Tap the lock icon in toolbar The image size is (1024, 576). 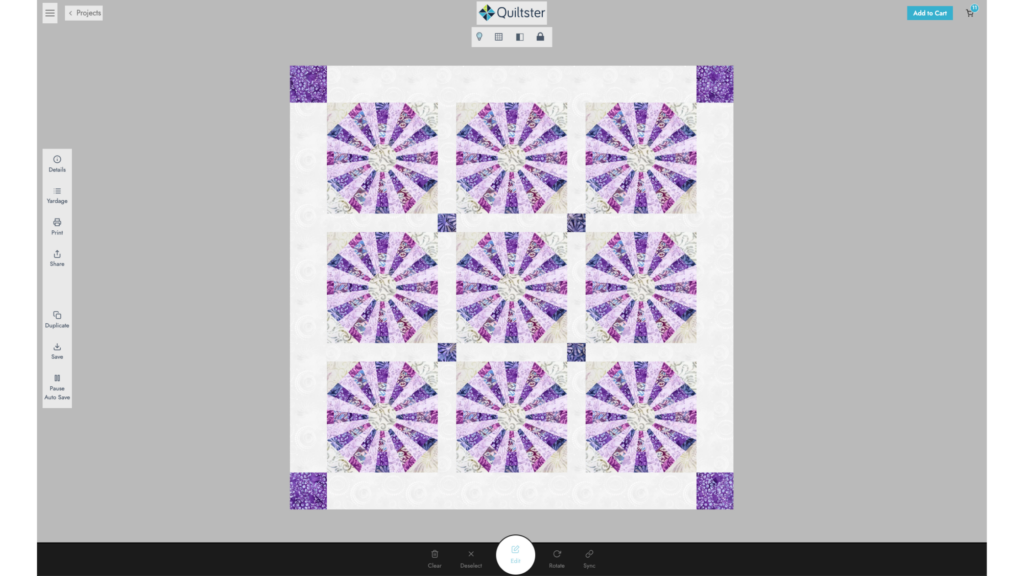(541, 37)
